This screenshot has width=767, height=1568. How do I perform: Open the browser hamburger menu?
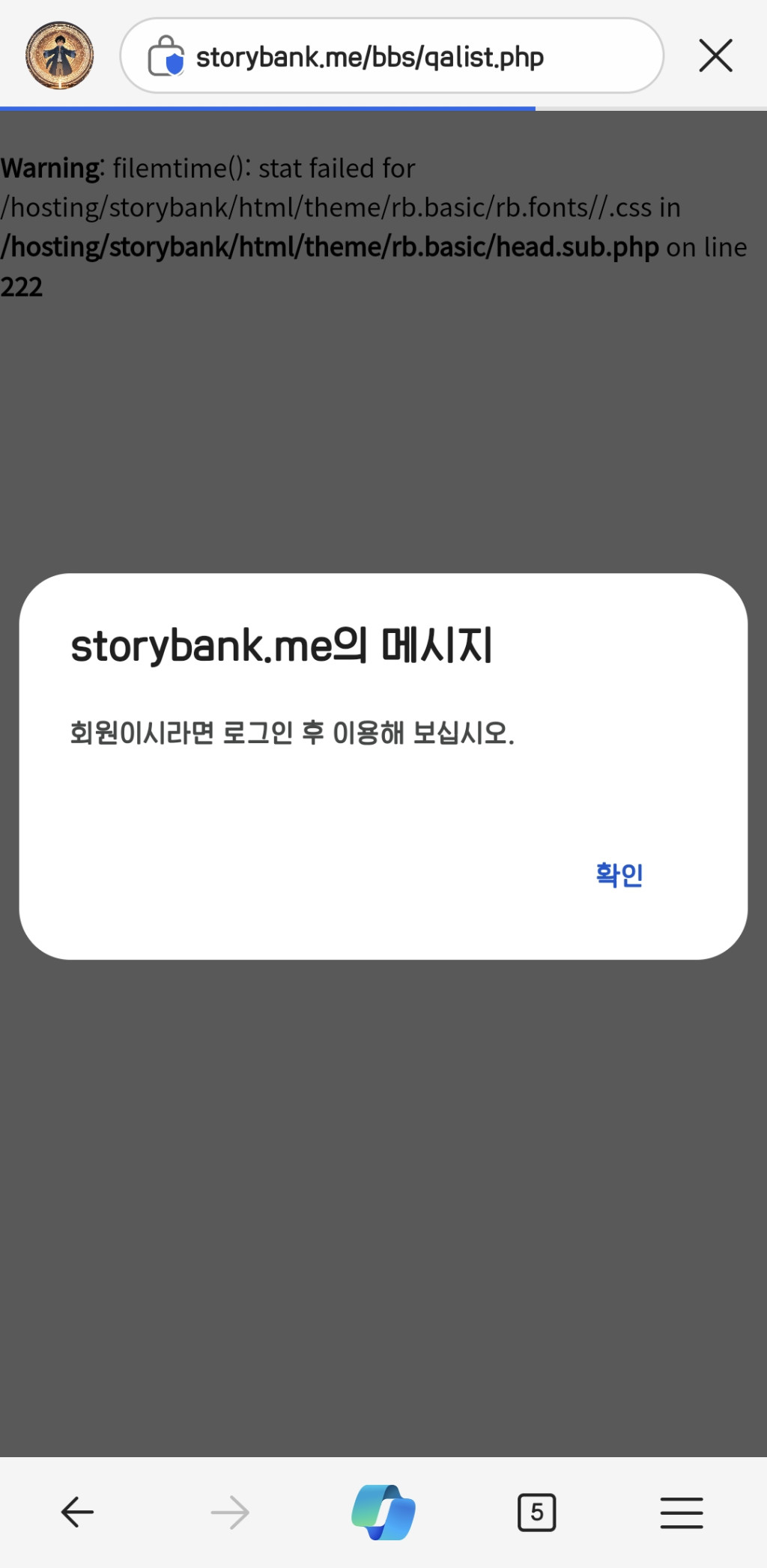[x=681, y=1512]
